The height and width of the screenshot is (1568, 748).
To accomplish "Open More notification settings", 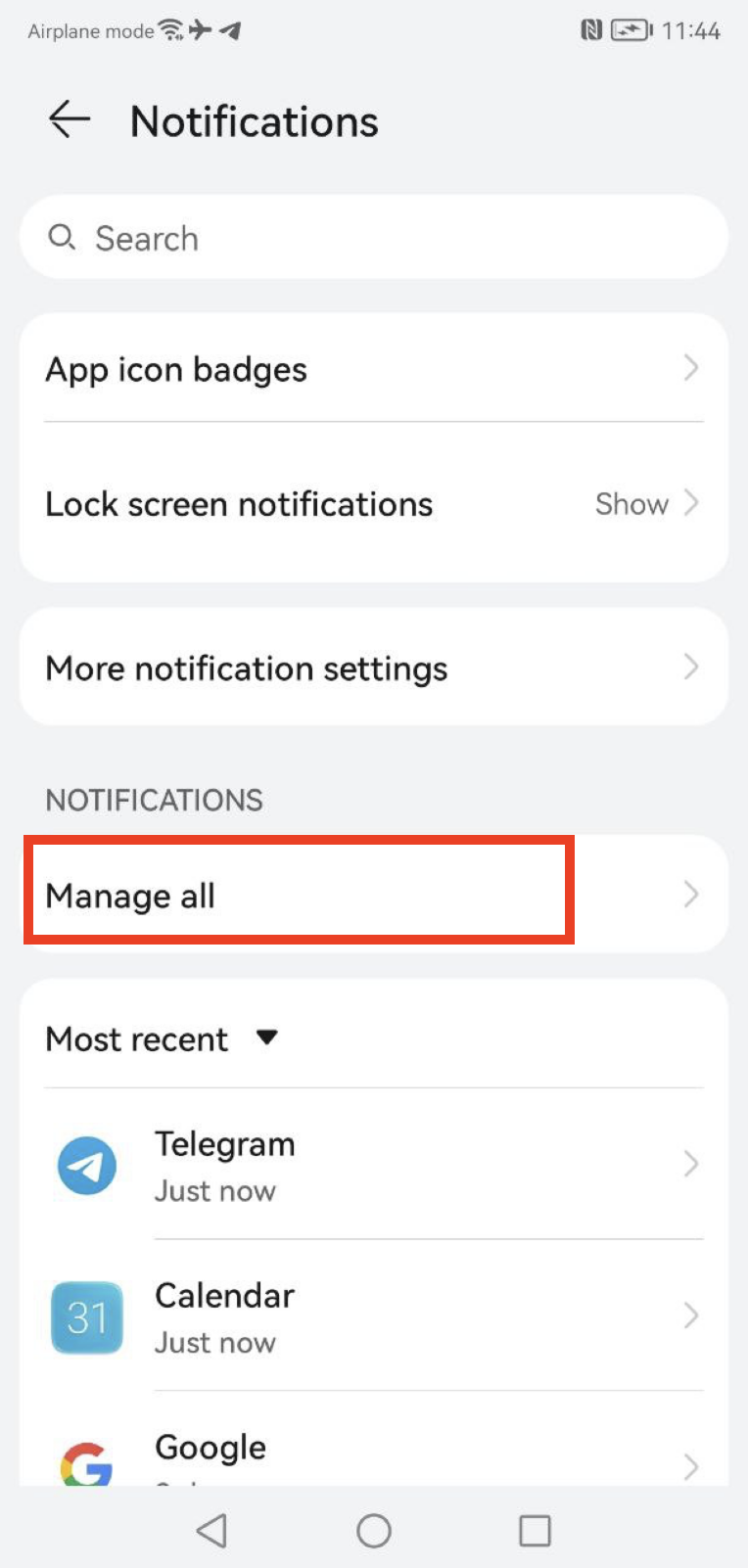I will coord(374,667).
